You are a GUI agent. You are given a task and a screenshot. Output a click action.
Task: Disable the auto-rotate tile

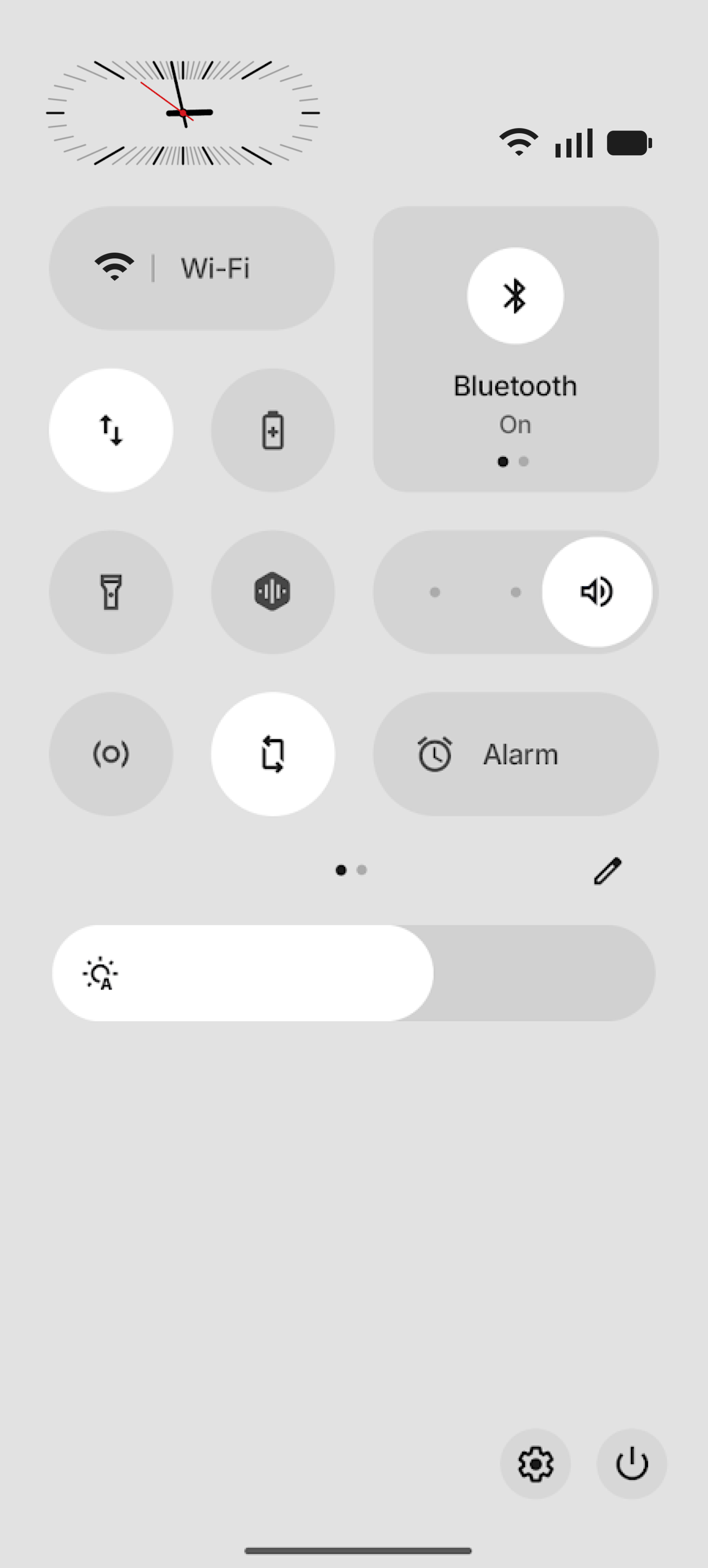(x=273, y=753)
